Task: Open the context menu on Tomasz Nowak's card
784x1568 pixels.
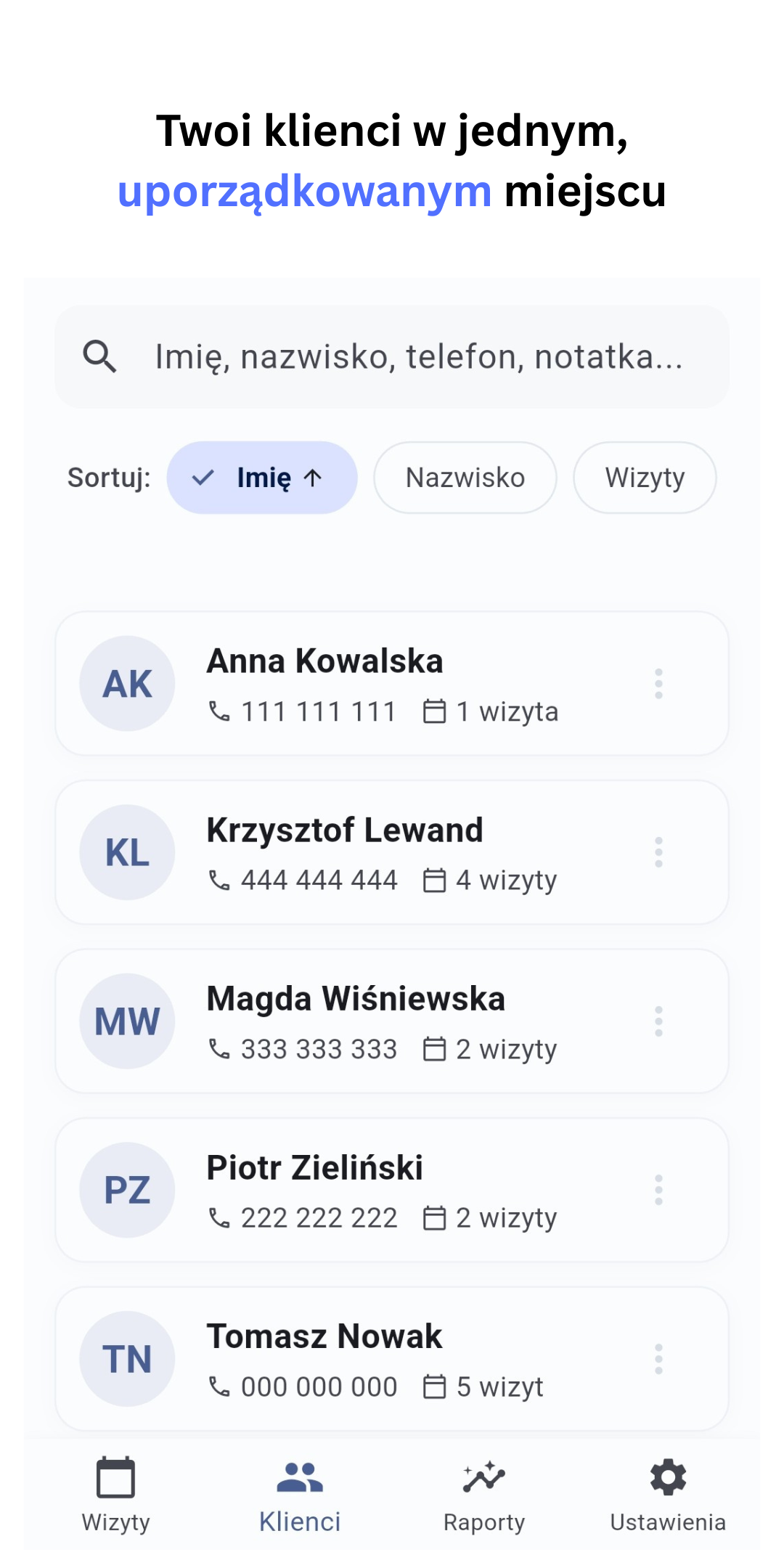Action: coord(658,1359)
